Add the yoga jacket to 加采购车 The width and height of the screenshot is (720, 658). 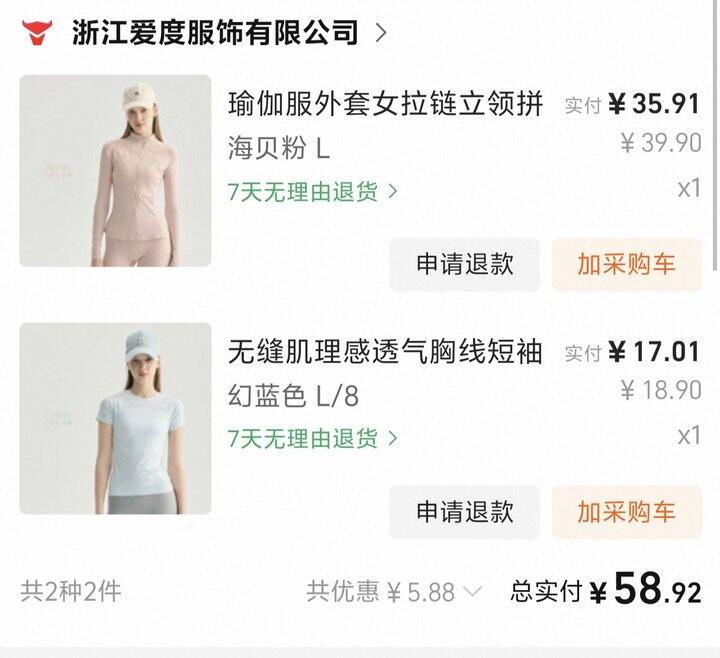tap(626, 264)
